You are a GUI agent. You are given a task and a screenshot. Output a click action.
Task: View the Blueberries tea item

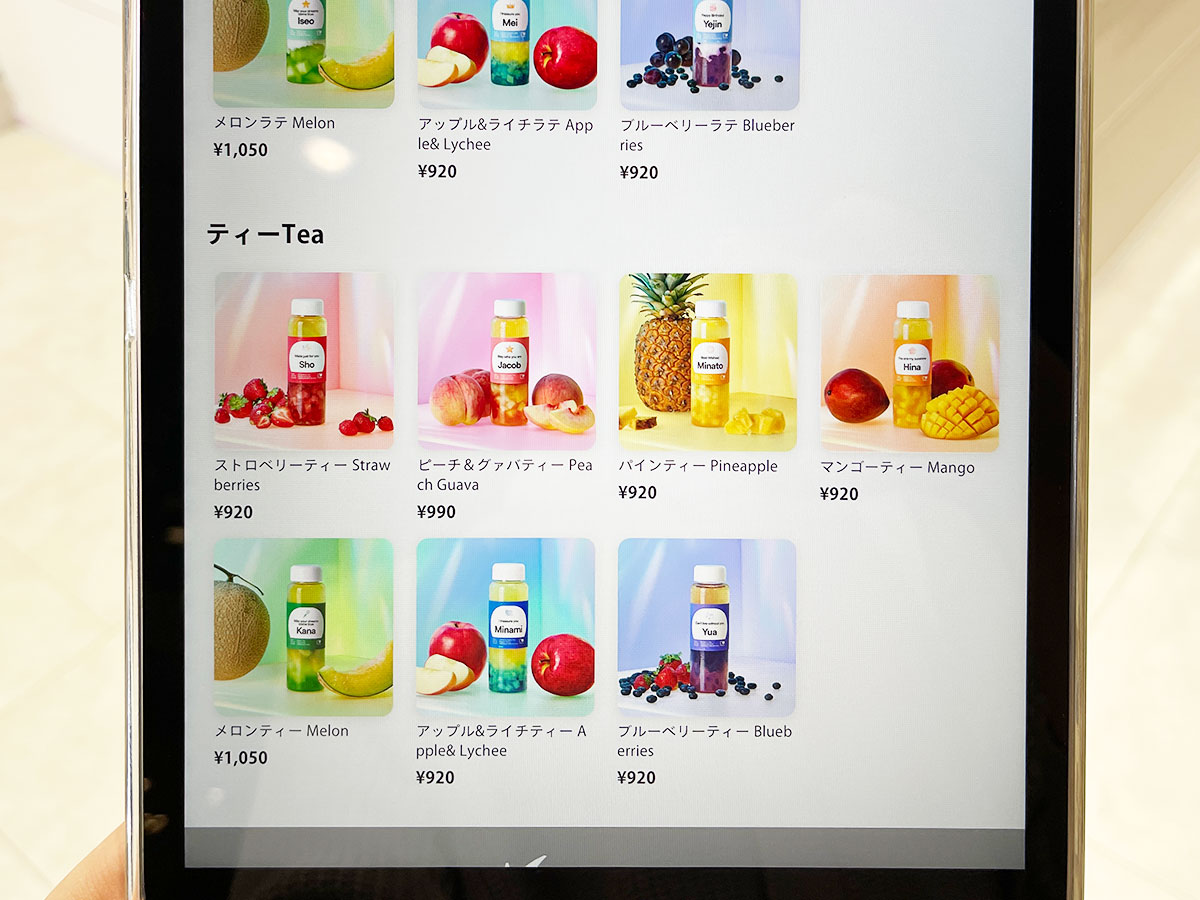click(707, 627)
